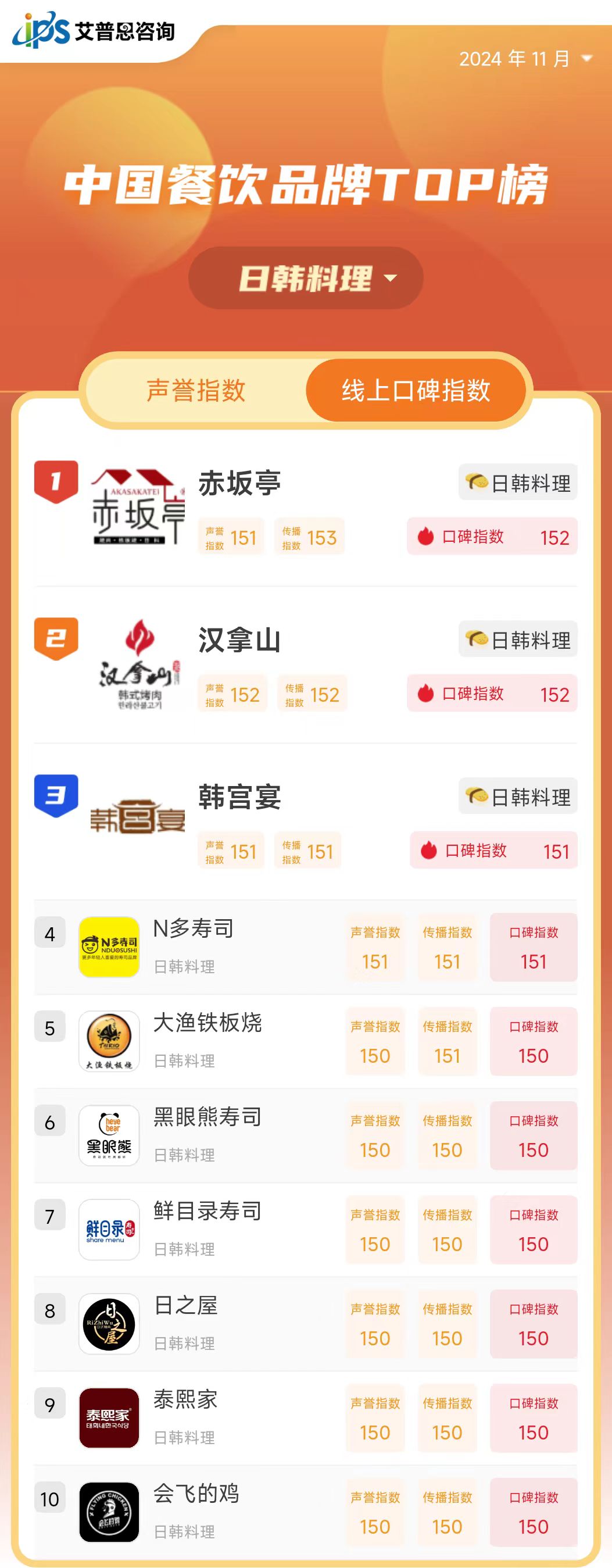The height and width of the screenshot is (1568, 612).
Task: Open the N多寿司 row
Action: click(194, 929)
